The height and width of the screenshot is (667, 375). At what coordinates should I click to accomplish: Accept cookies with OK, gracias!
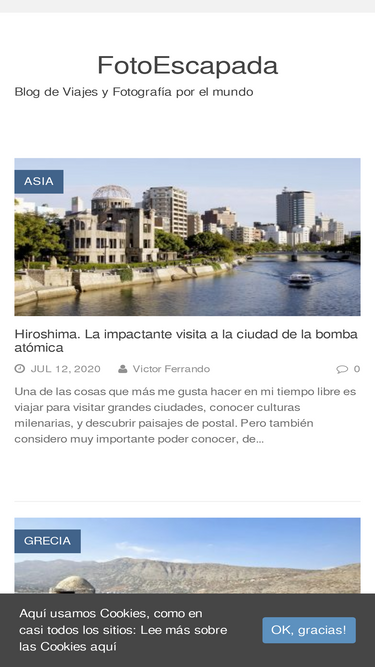coord(309,630)
